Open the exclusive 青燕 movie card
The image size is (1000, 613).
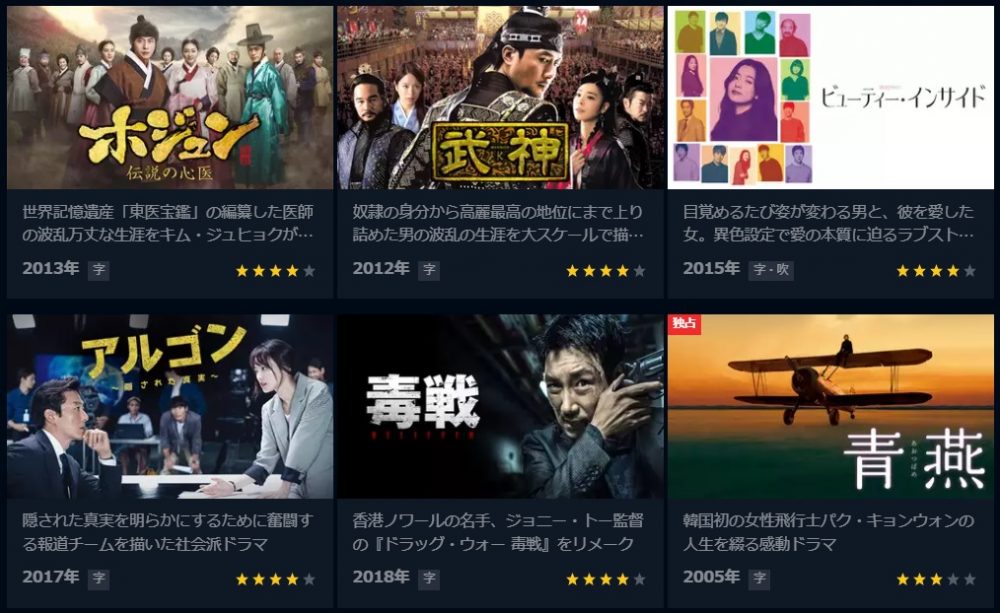tap(830, 406)
